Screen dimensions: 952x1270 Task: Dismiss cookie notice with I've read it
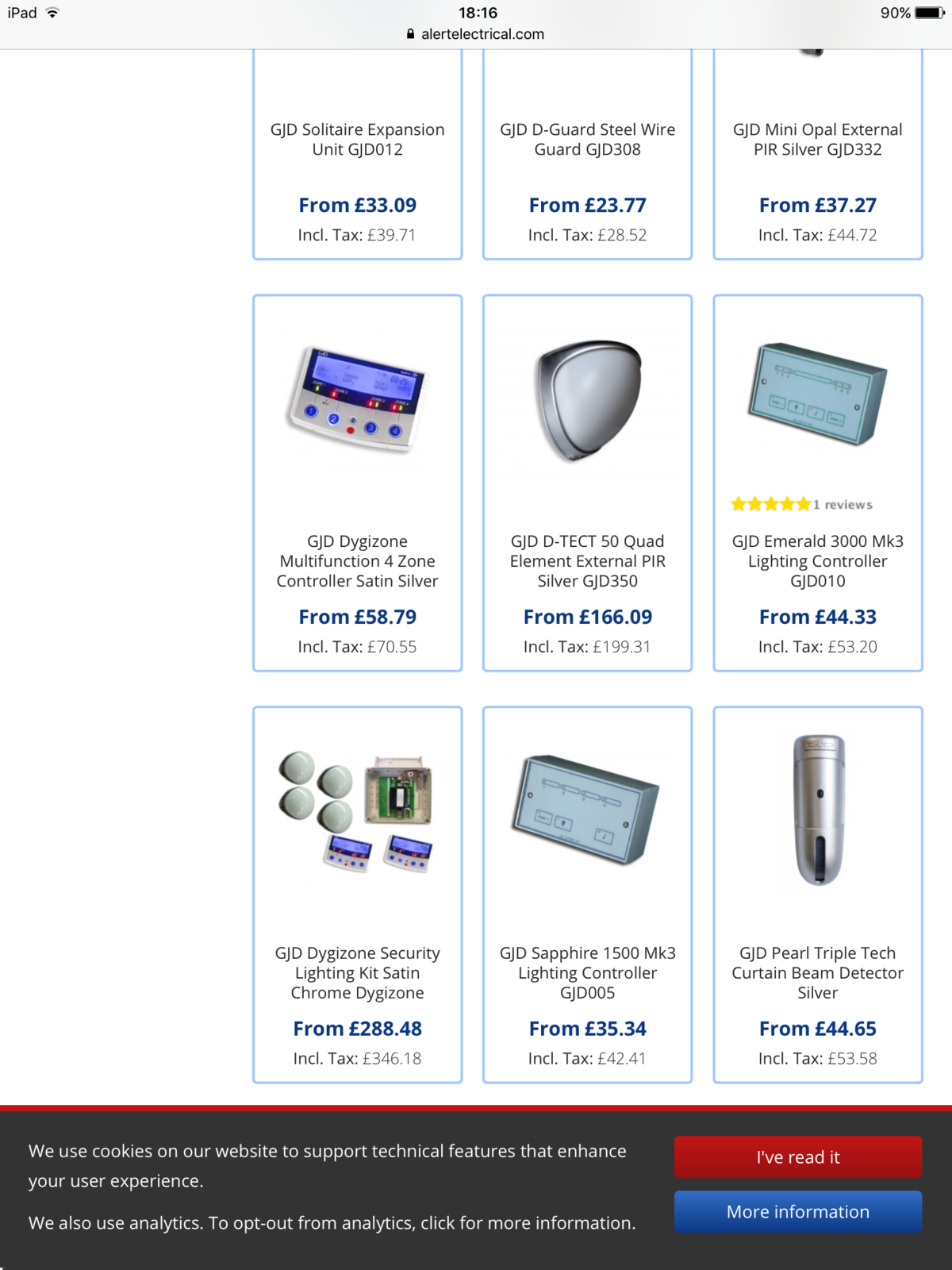point(797,1157)
